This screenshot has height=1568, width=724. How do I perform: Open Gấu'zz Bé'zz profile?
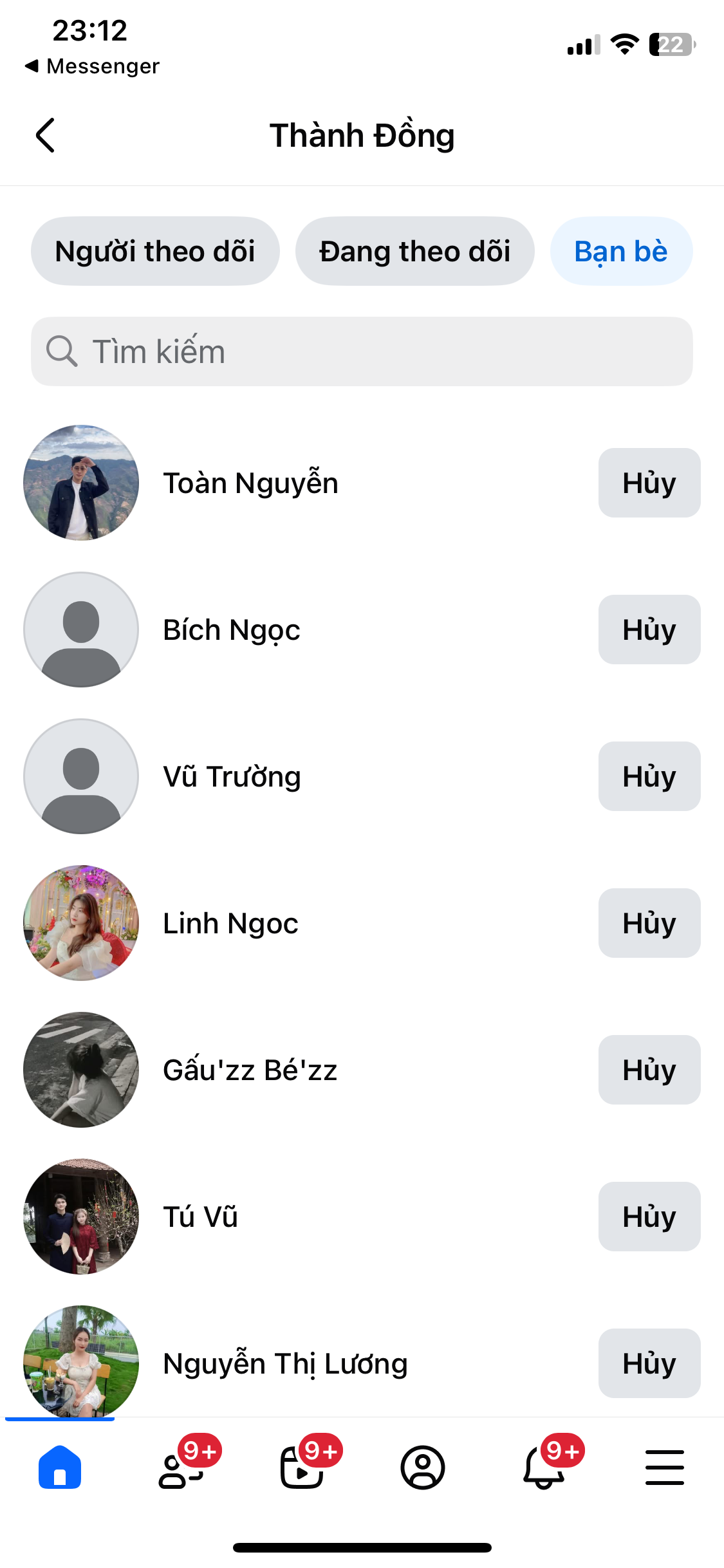point(250,1070)
